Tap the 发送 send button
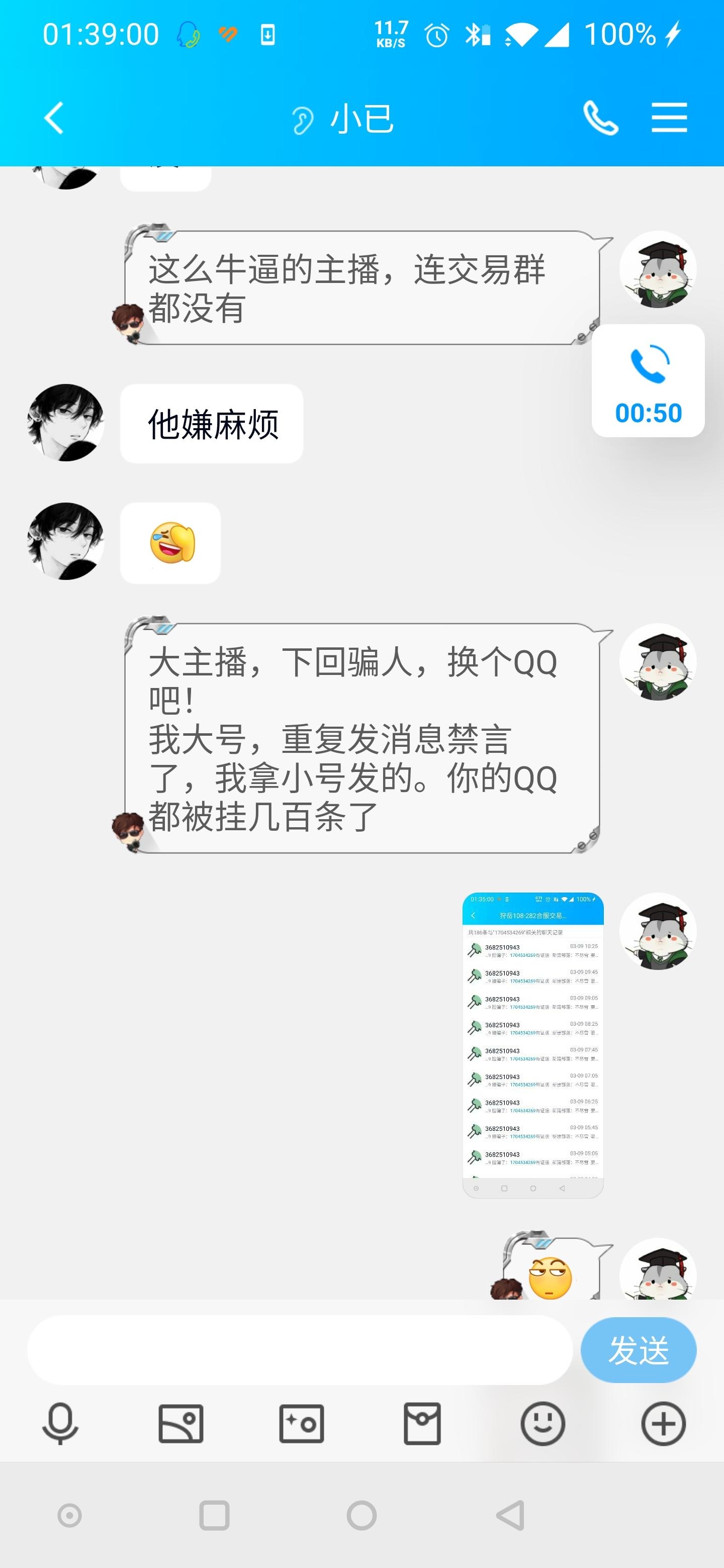 [638, 1349]
